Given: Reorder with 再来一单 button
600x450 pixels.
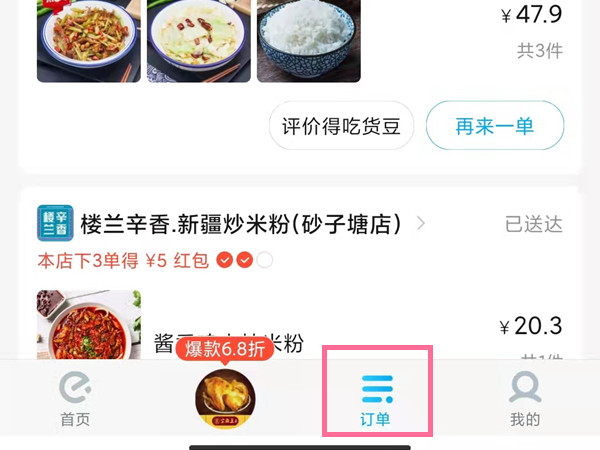Looking at the screenshot, I should click(x=495, y=126).
